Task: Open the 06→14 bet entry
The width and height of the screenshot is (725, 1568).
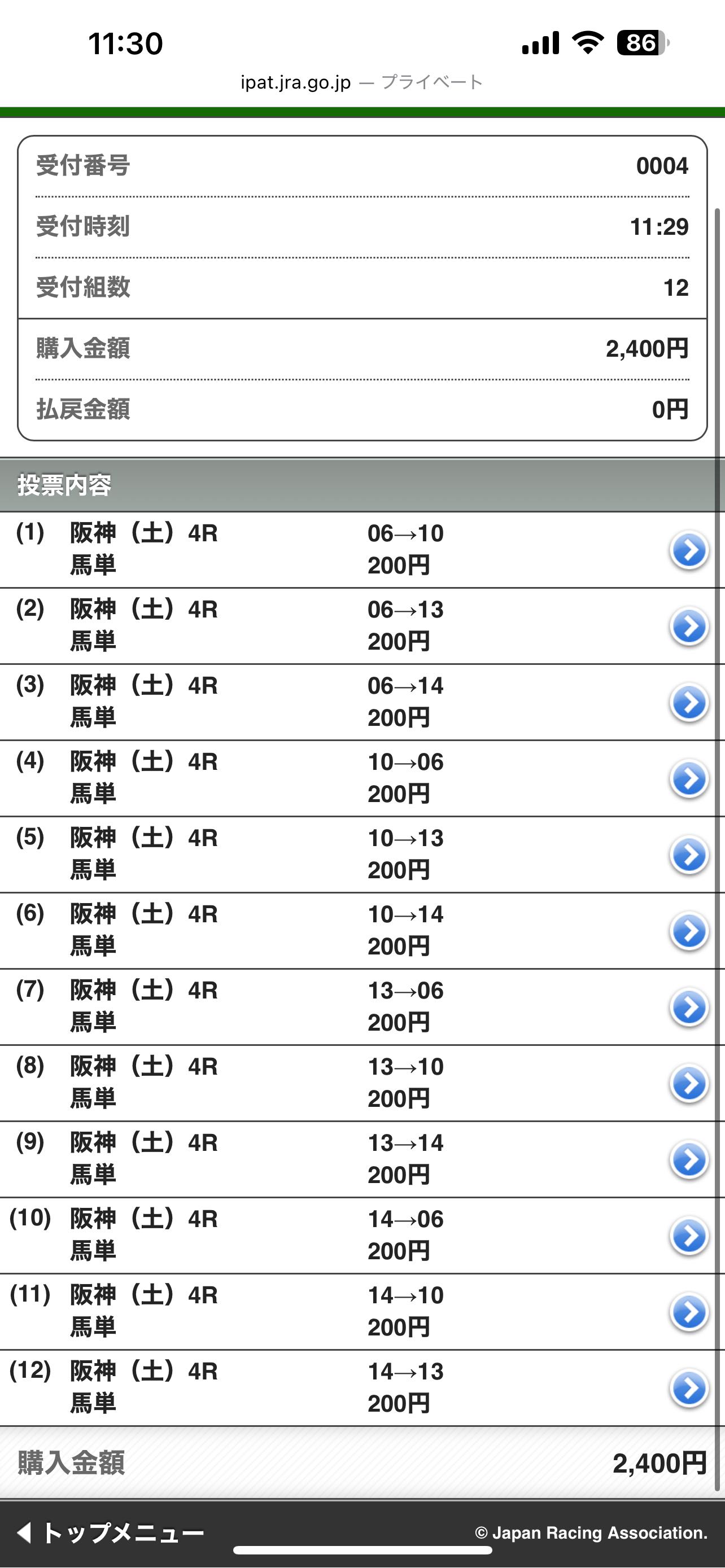Action: [x=688, y=702]
